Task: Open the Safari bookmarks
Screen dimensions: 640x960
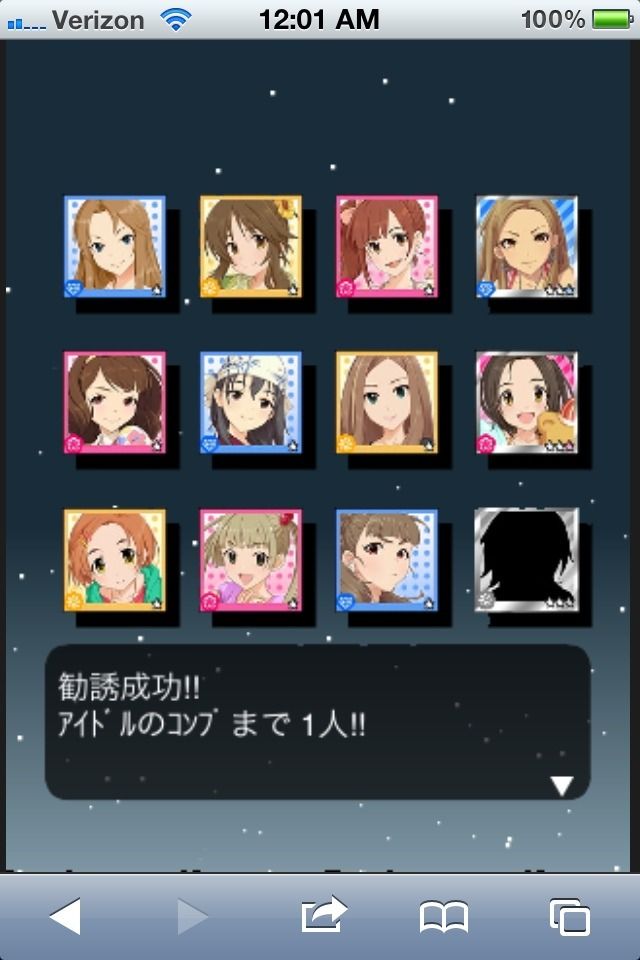Action: pos(444,916)
